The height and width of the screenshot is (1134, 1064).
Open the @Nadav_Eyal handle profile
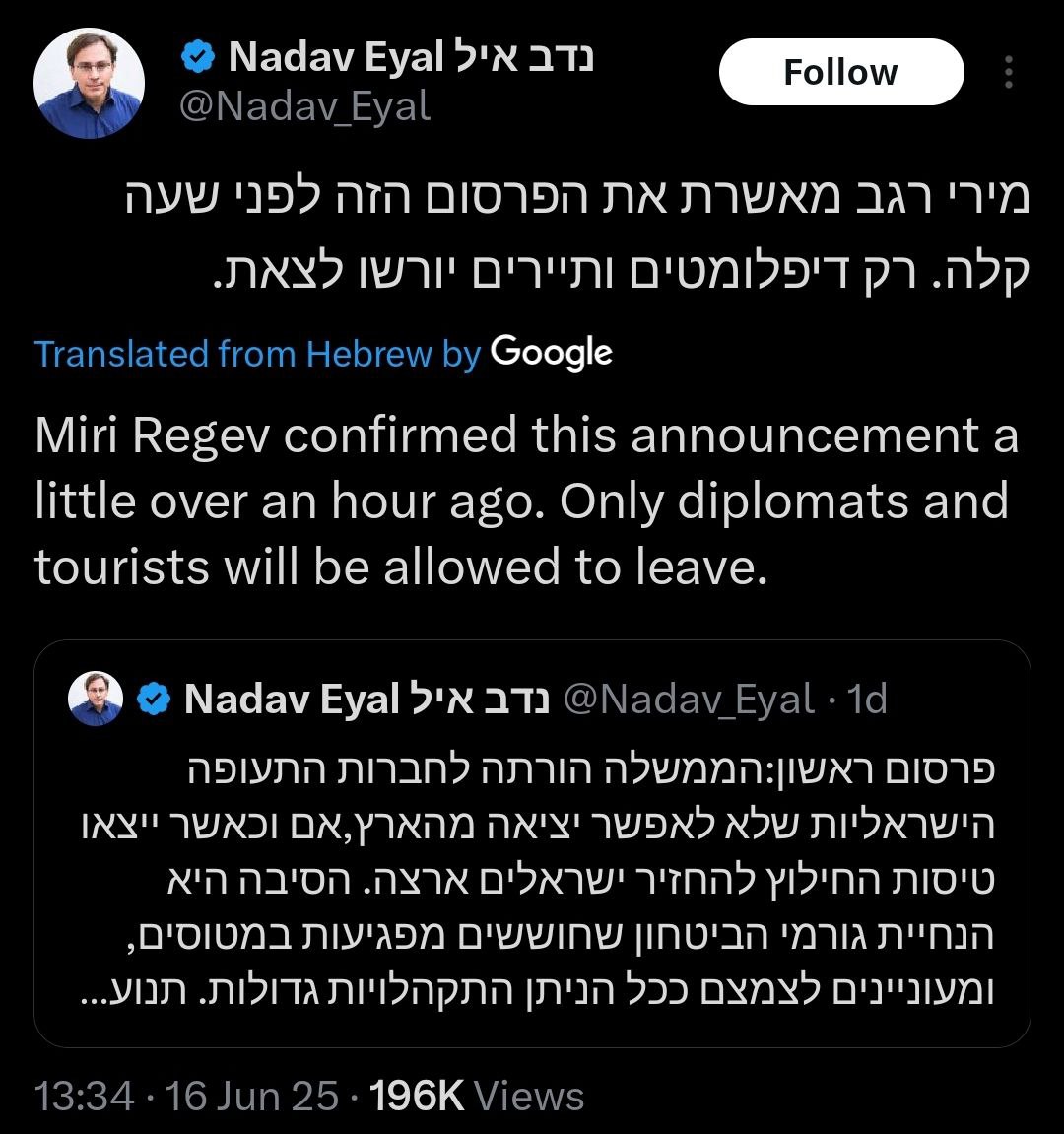point(304,106)
